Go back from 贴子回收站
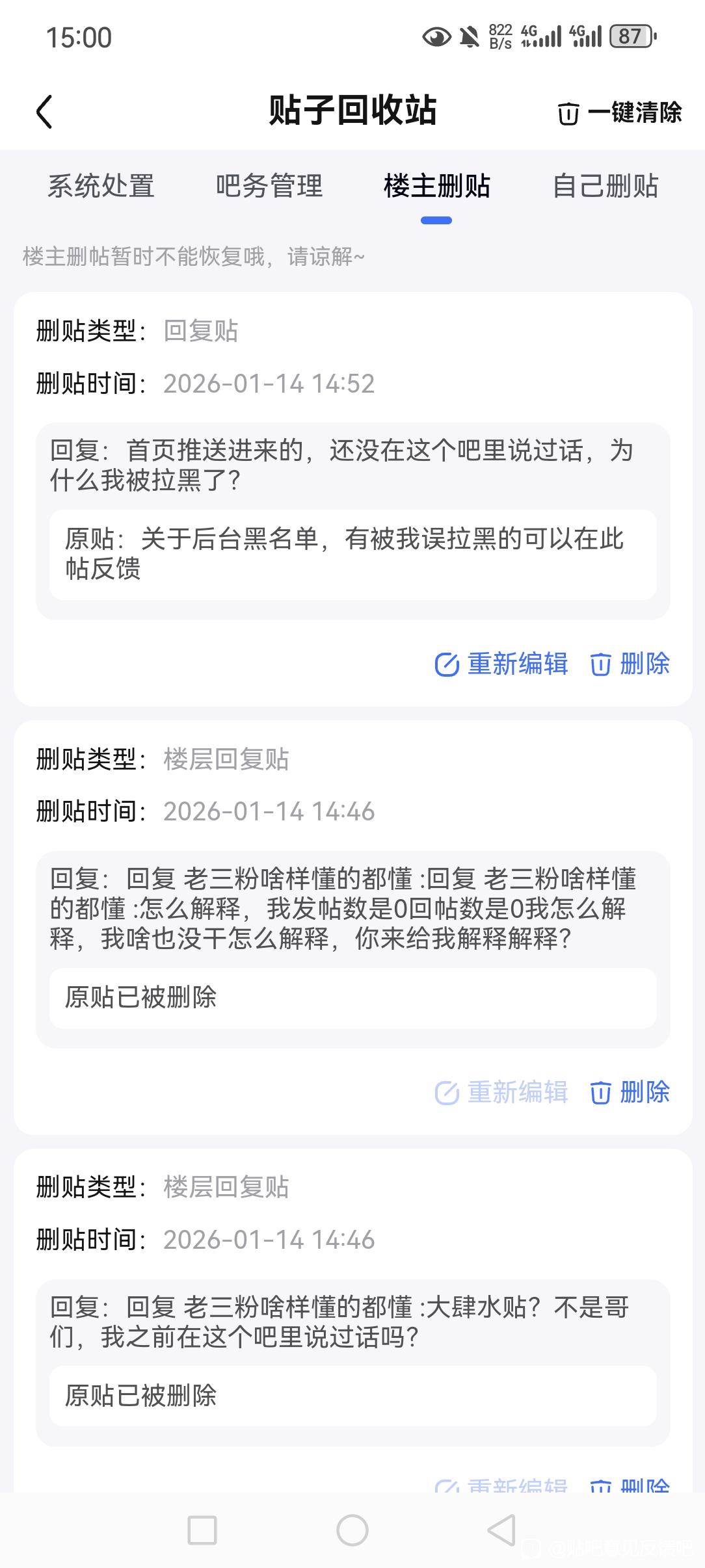This screenshot has width=705, height=1568. [44, 111]
